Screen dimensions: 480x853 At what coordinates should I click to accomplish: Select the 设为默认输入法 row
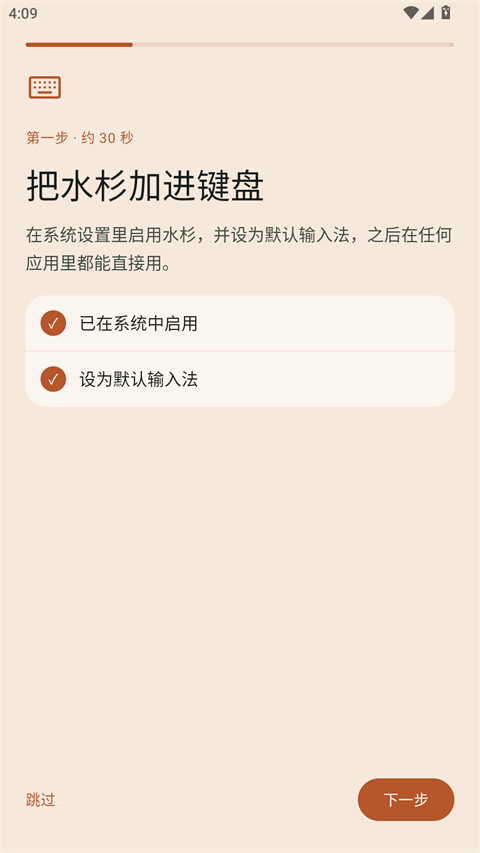(x=240, y=379)
